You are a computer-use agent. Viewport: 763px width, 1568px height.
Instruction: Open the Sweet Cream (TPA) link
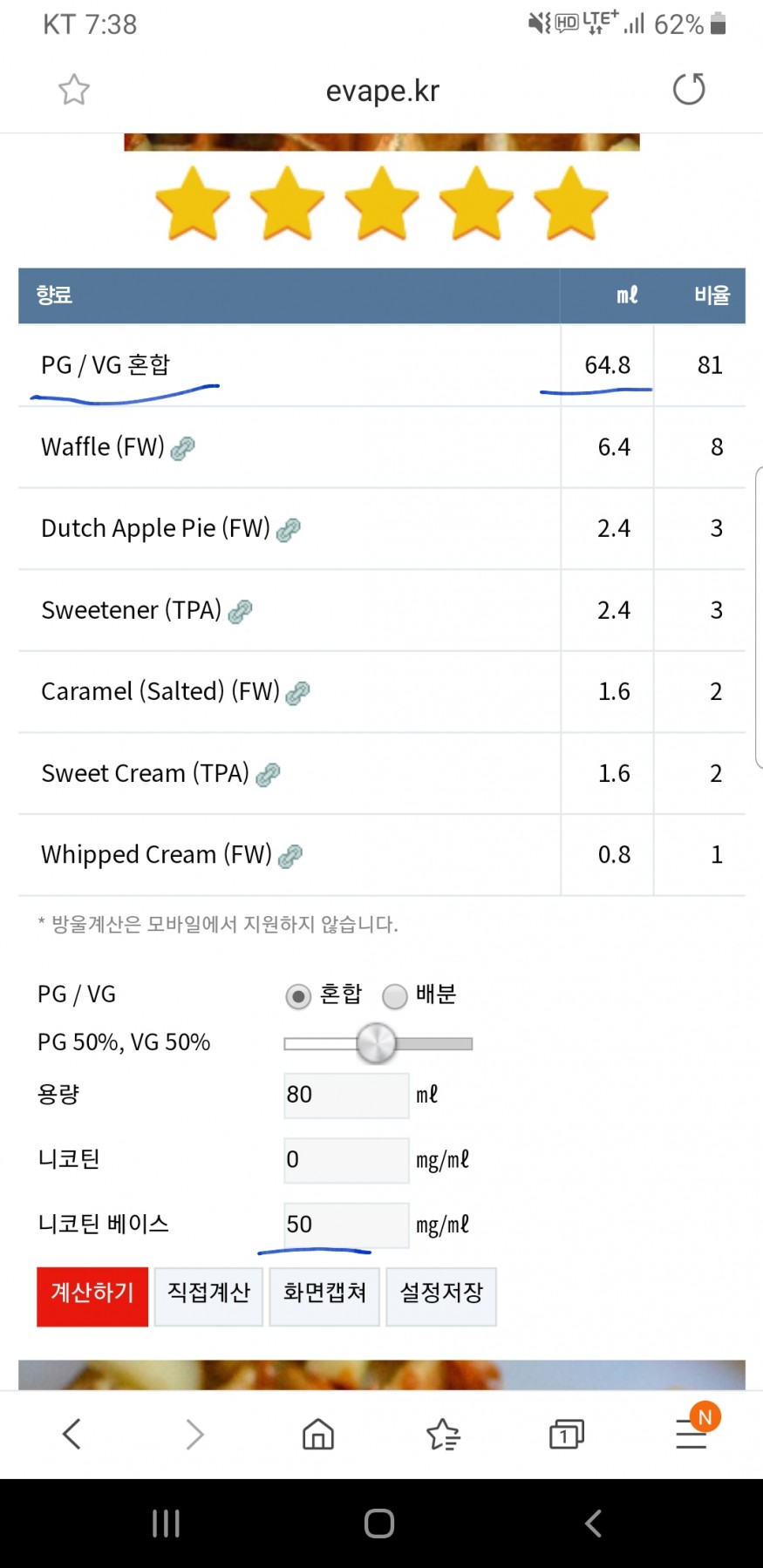coord(268,774)
